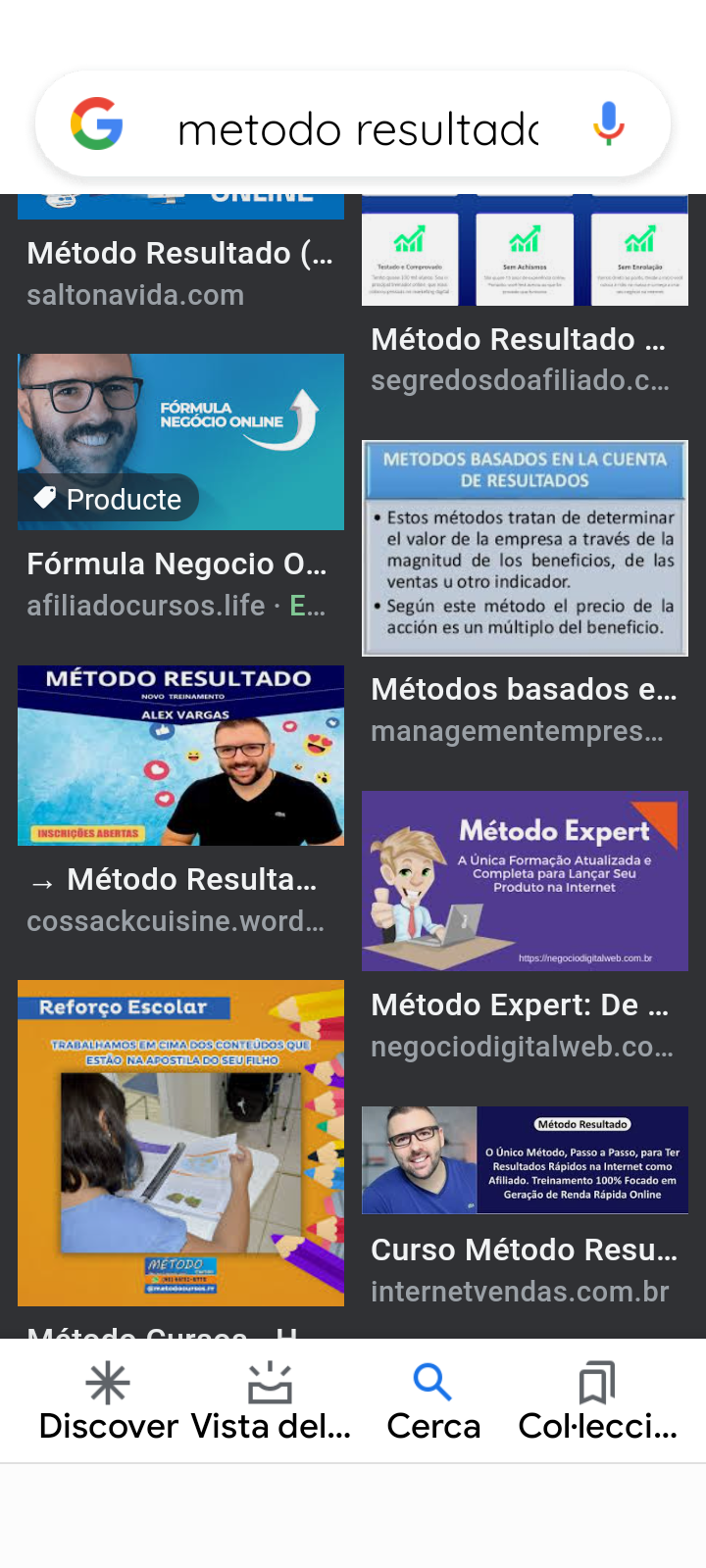Open the Vista del... tab
The height and width of the screenshot is (1568, 706).
(271, 1401)
